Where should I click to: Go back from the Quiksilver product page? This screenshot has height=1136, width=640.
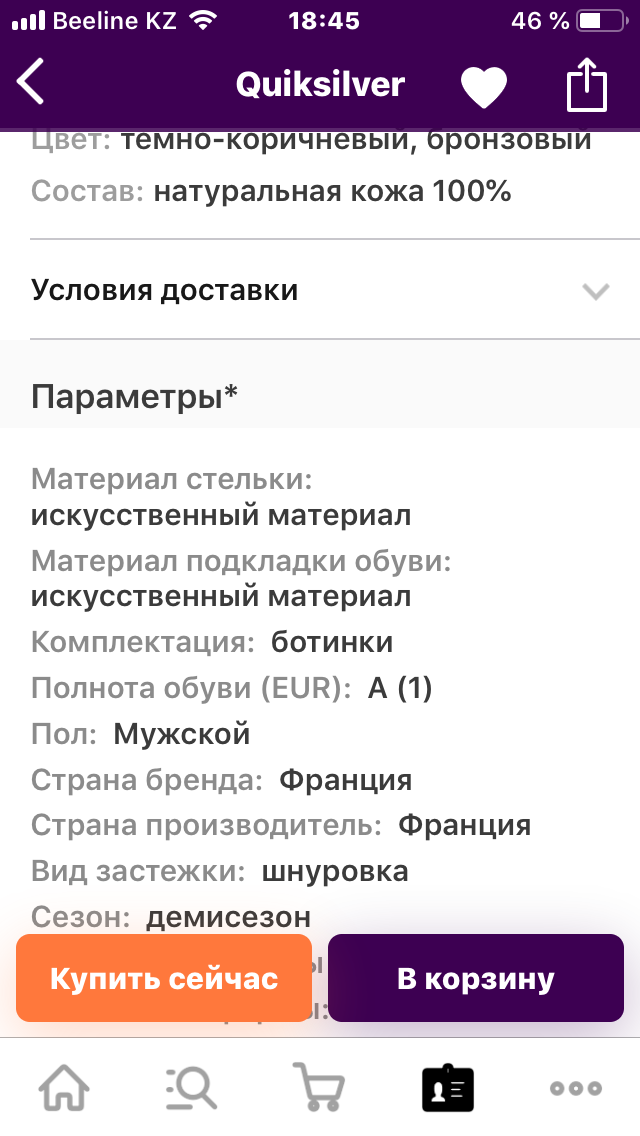pyautogui.click(x=32, y=84)
